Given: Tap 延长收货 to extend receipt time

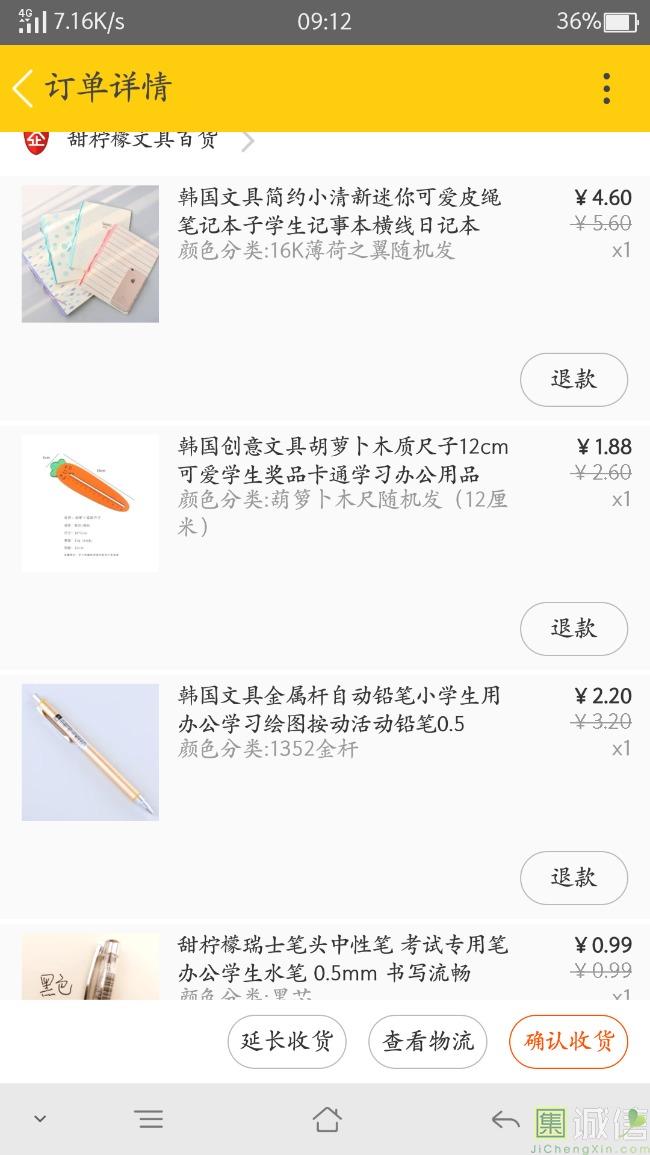Looking at the screenshot, I should tap(287, 1041).
